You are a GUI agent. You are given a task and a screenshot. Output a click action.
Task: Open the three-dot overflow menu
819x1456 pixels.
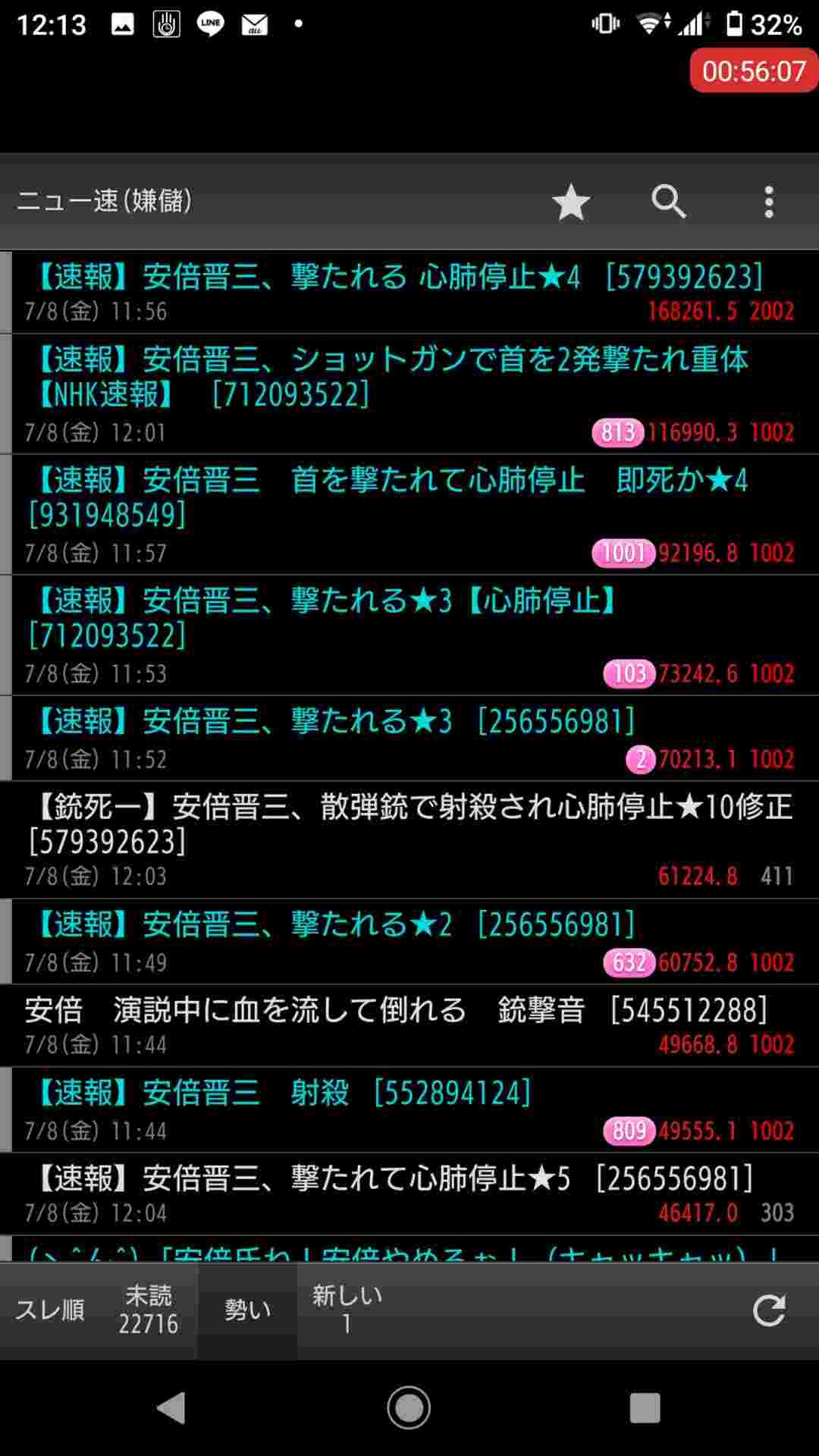768,202
